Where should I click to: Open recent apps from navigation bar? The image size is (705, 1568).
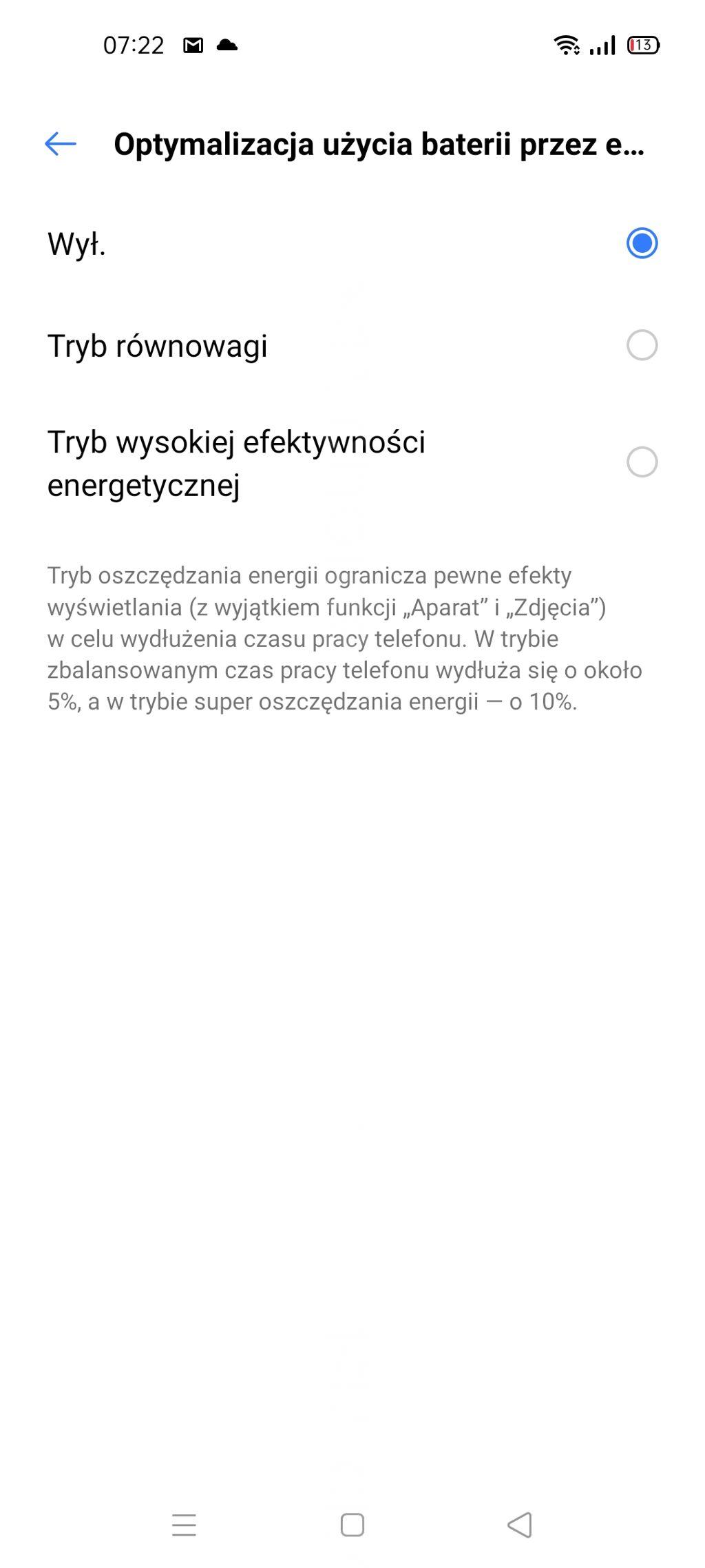[x=184, y=1525]
